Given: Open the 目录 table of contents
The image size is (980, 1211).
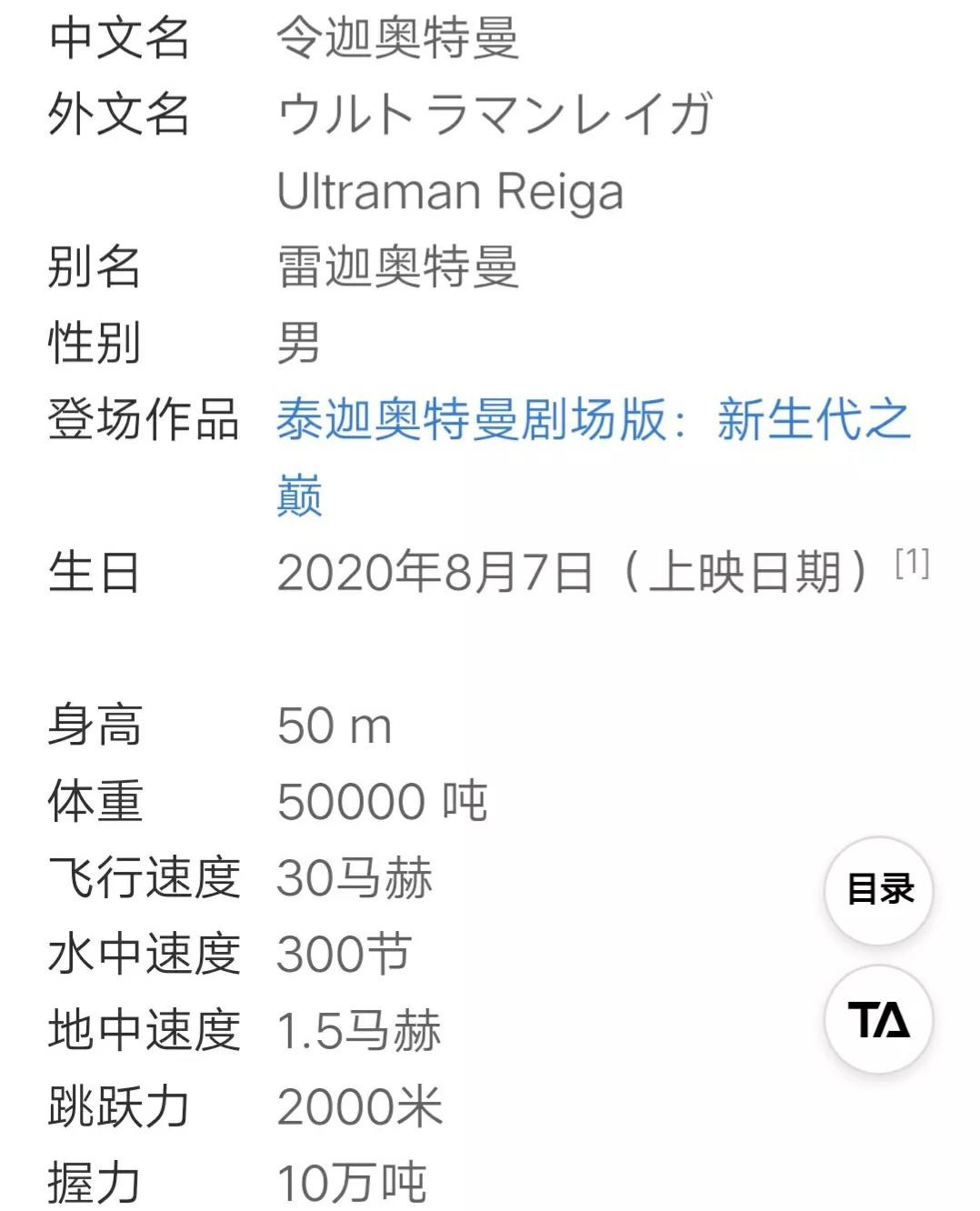Looking at the screenshot, I should coord(879,889).
